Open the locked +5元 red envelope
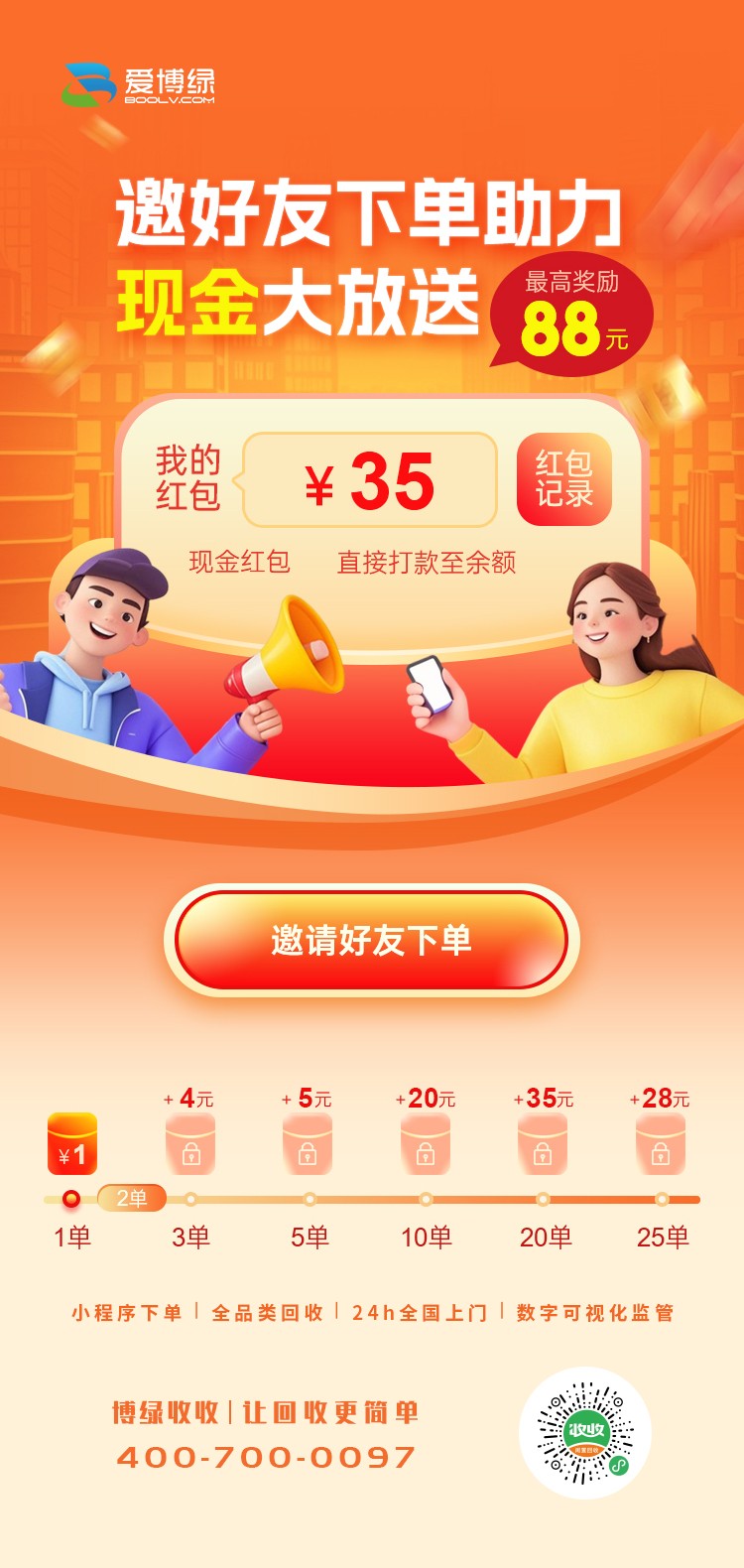Viewport: 744px width, 1568px height. tap(309, 1143)
